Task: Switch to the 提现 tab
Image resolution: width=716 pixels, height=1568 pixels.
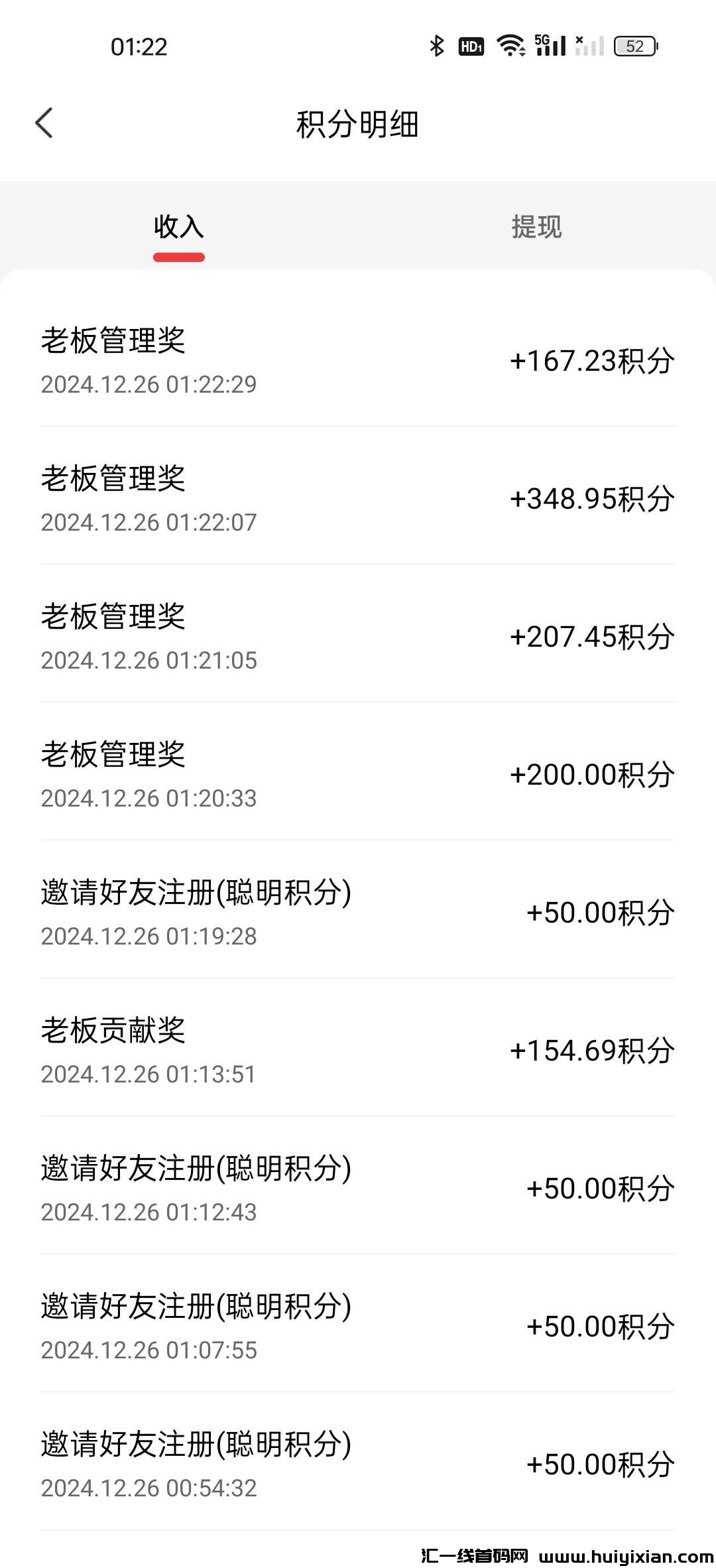Action: [x=536, y=227]
